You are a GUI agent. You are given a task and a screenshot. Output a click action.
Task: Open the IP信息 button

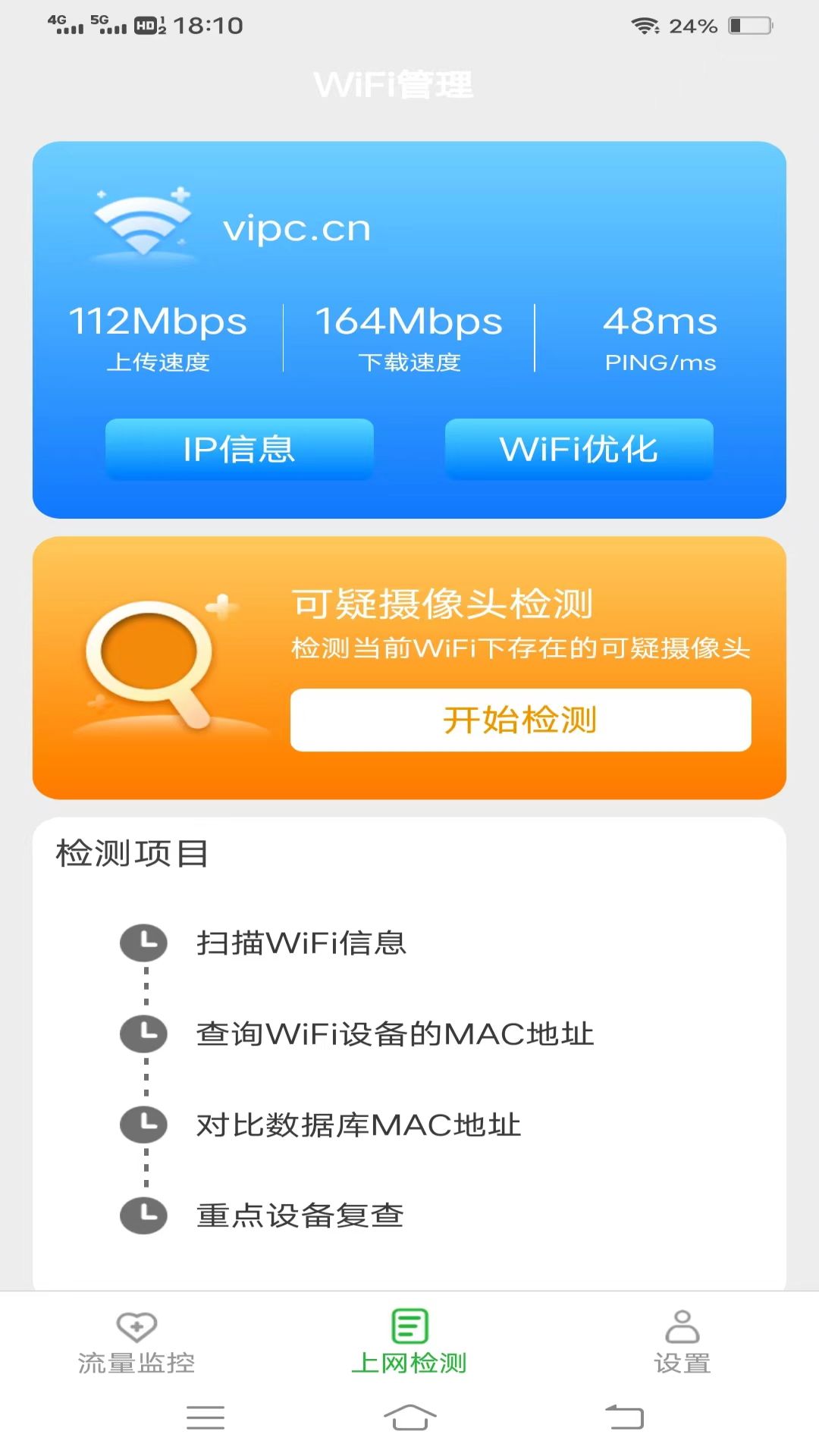[x=239, y=449]
